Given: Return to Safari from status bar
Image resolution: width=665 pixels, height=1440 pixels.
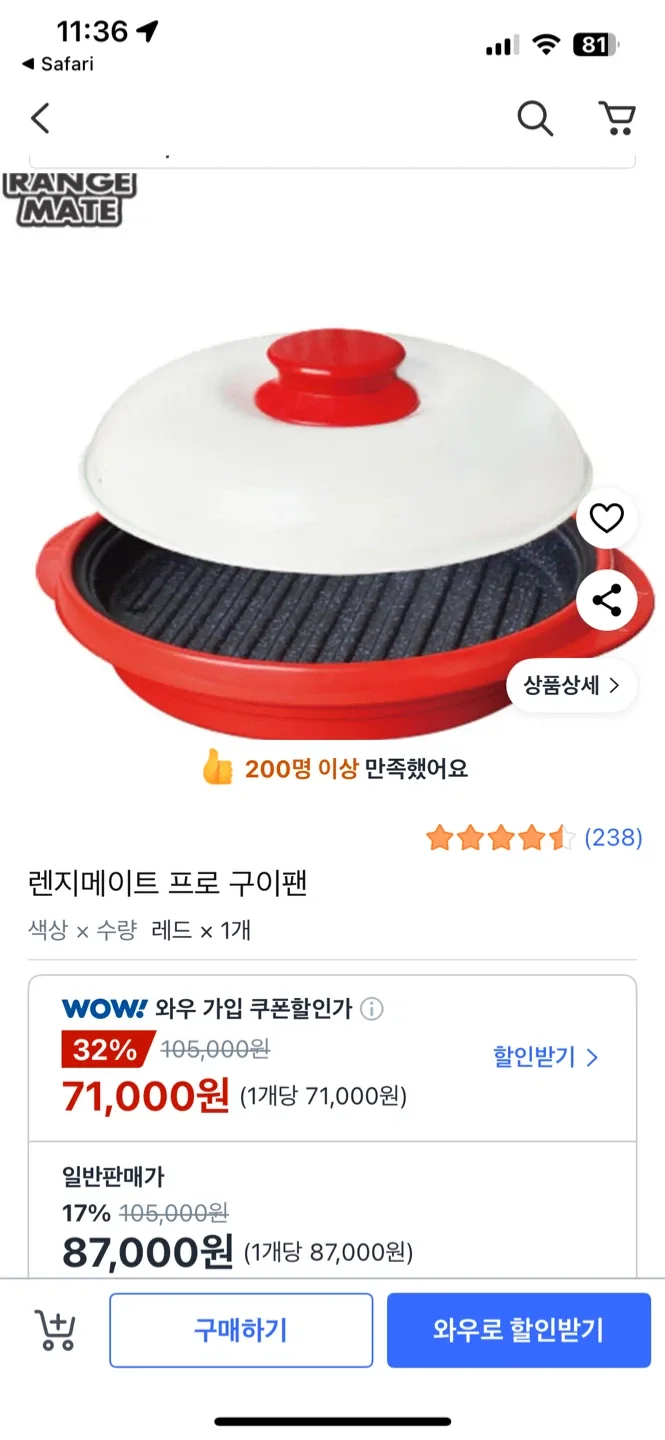Looking at the screenshot, I should click(58, 64).
